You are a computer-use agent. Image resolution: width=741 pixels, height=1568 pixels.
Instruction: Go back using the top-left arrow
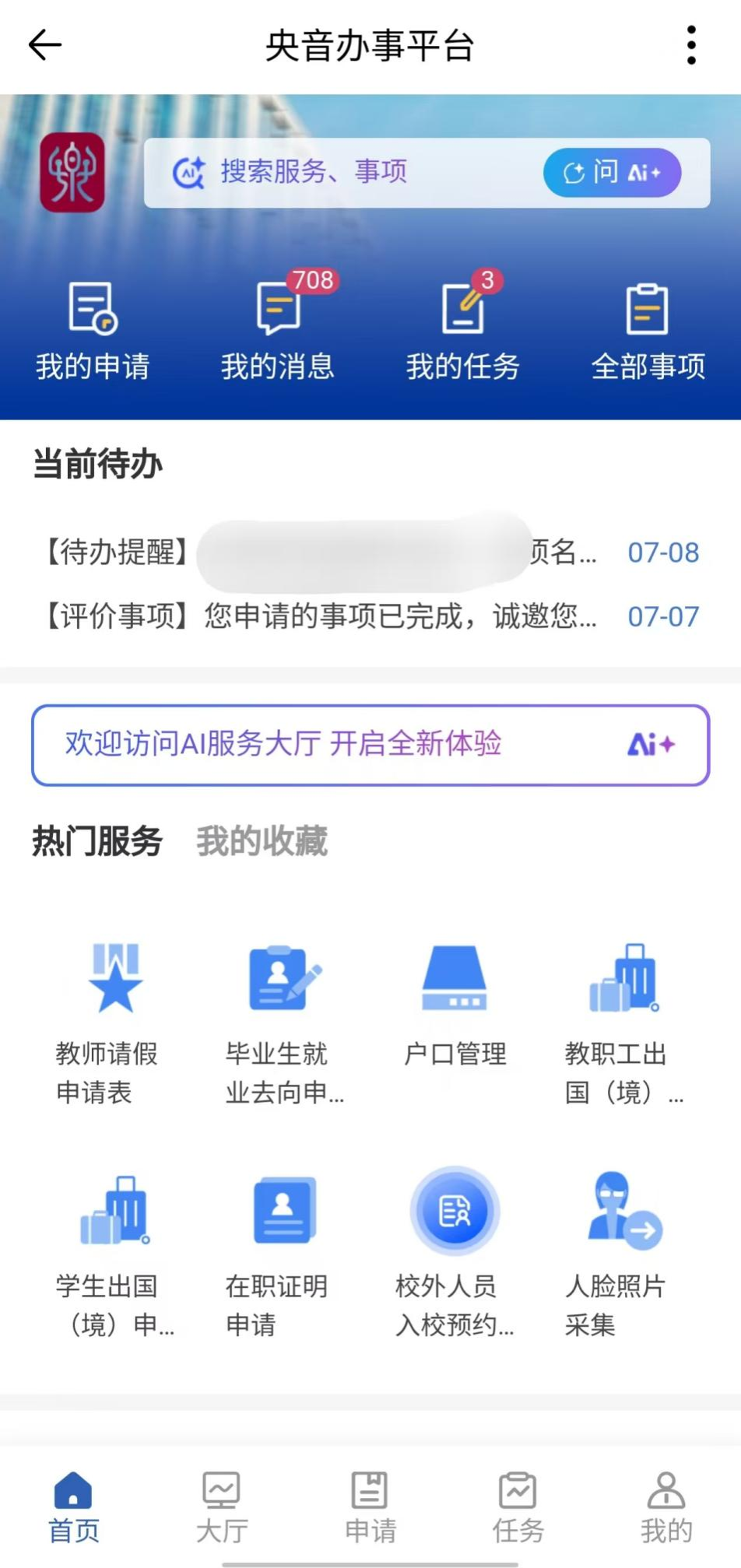45,45
